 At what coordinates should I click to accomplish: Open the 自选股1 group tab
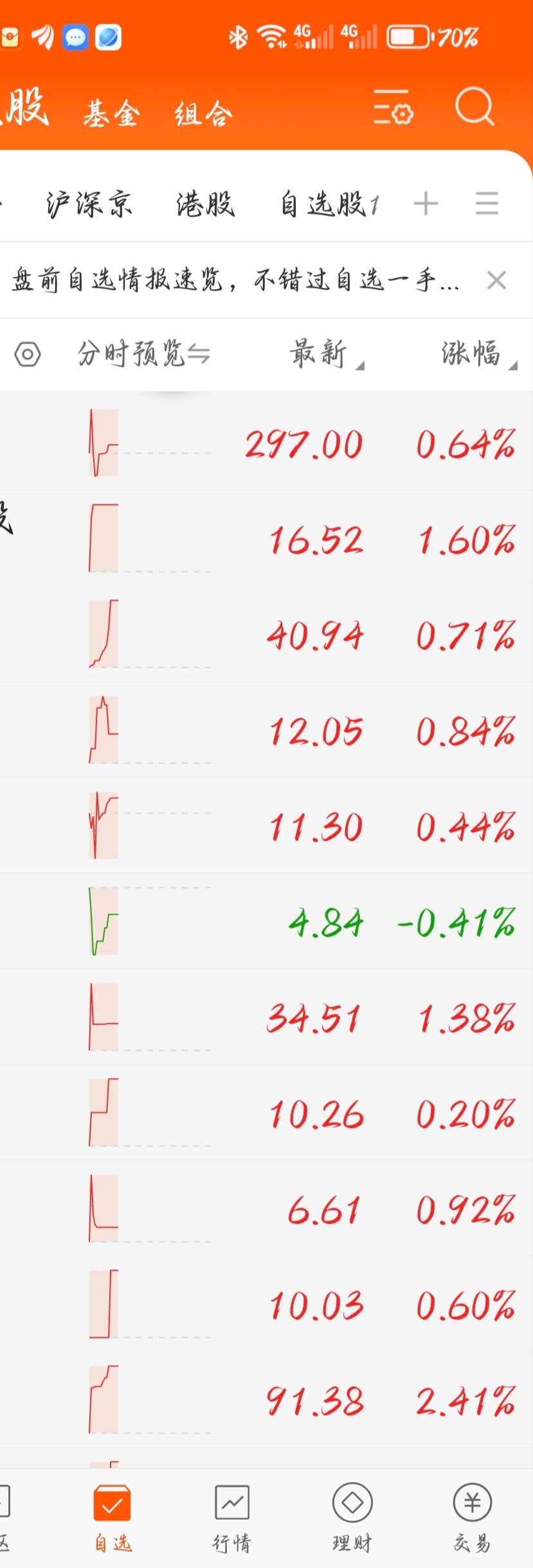point(329,204)
